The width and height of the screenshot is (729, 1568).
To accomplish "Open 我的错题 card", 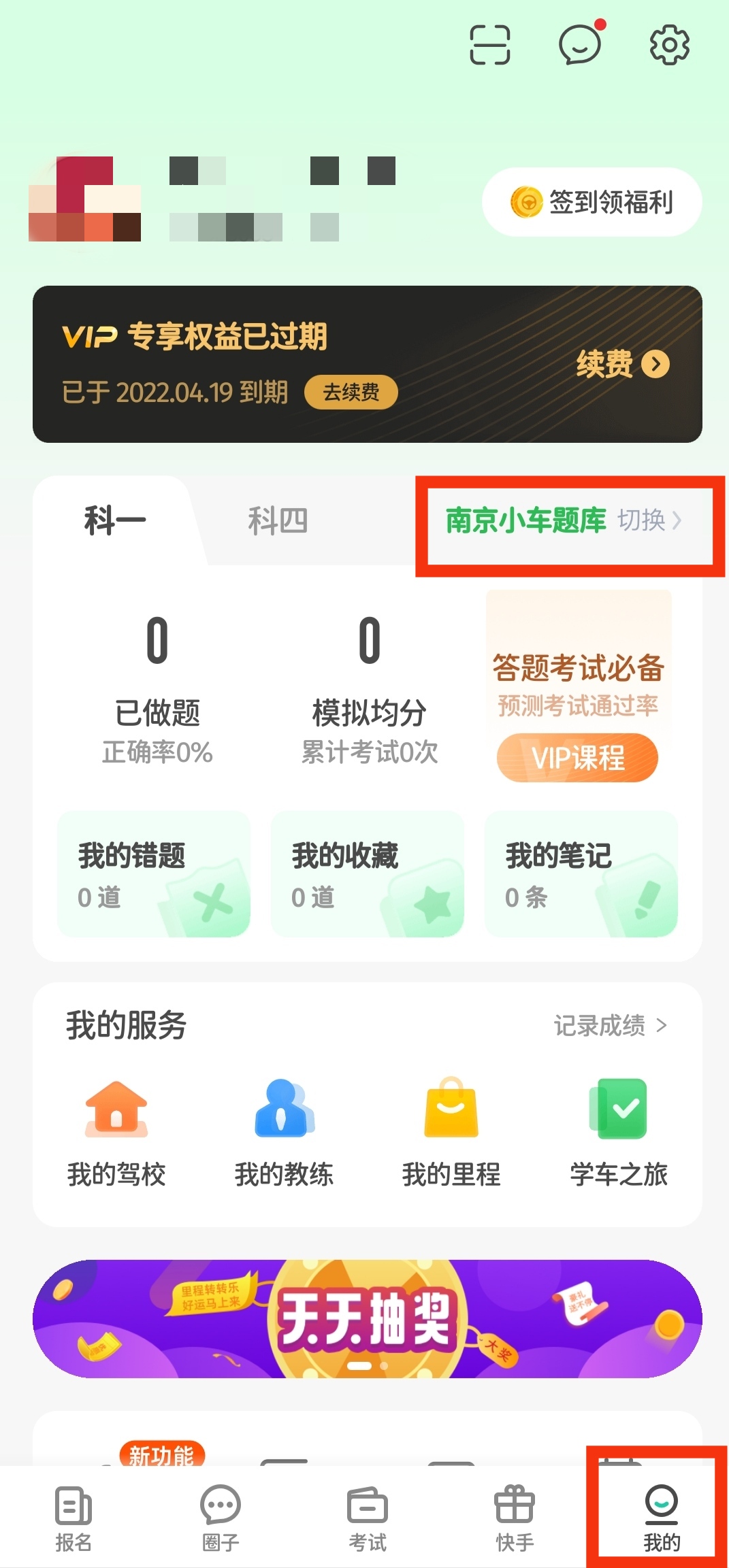I will pos(154,874).
